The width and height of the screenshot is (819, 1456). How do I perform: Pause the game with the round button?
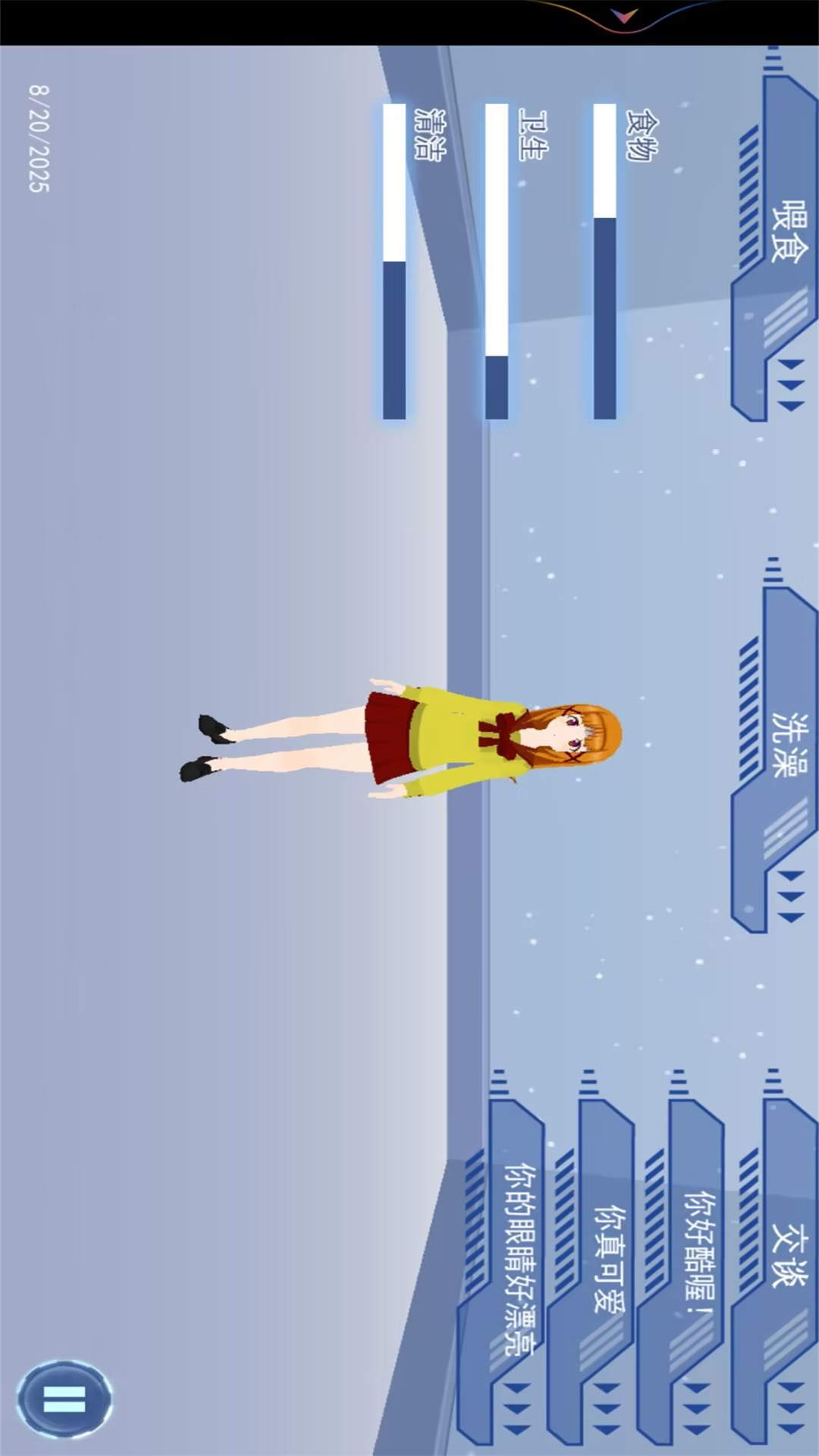point(64,1399)
